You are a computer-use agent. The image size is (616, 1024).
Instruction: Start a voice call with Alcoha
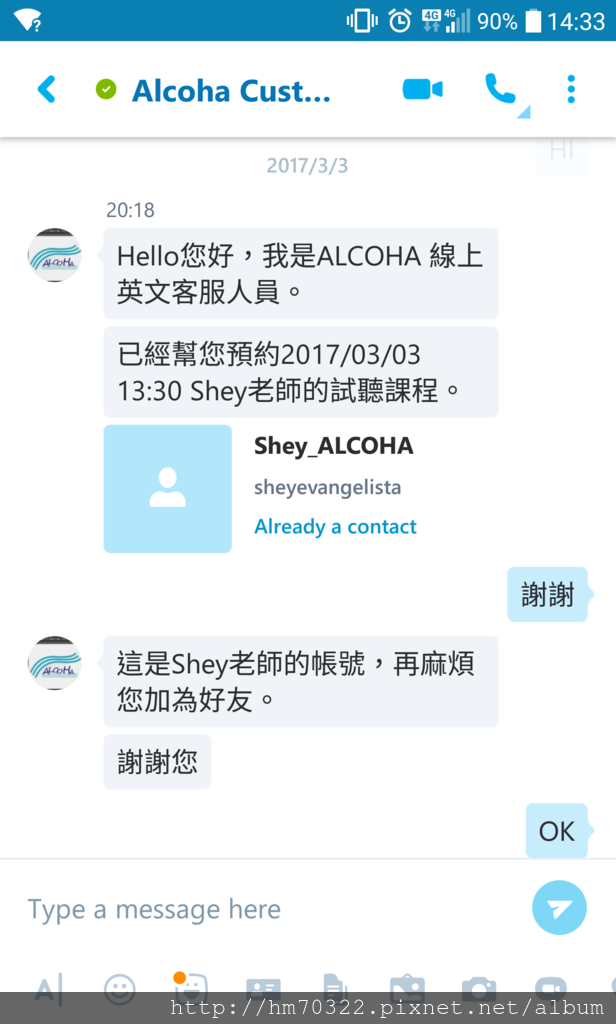[x=501, y=89]
